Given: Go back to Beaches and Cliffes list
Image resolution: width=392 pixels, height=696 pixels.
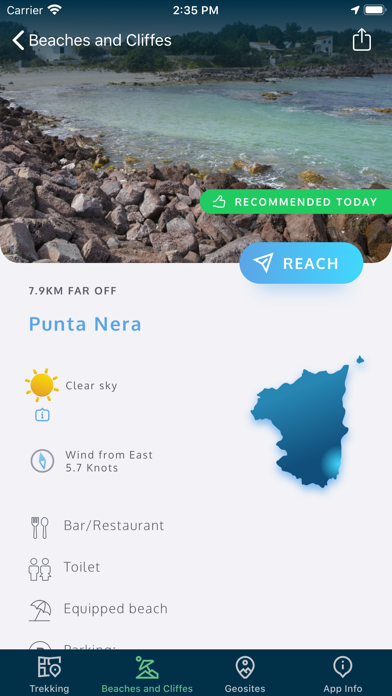Looking at the screenshot, I should pyautogui.click(x=91, y=40).
